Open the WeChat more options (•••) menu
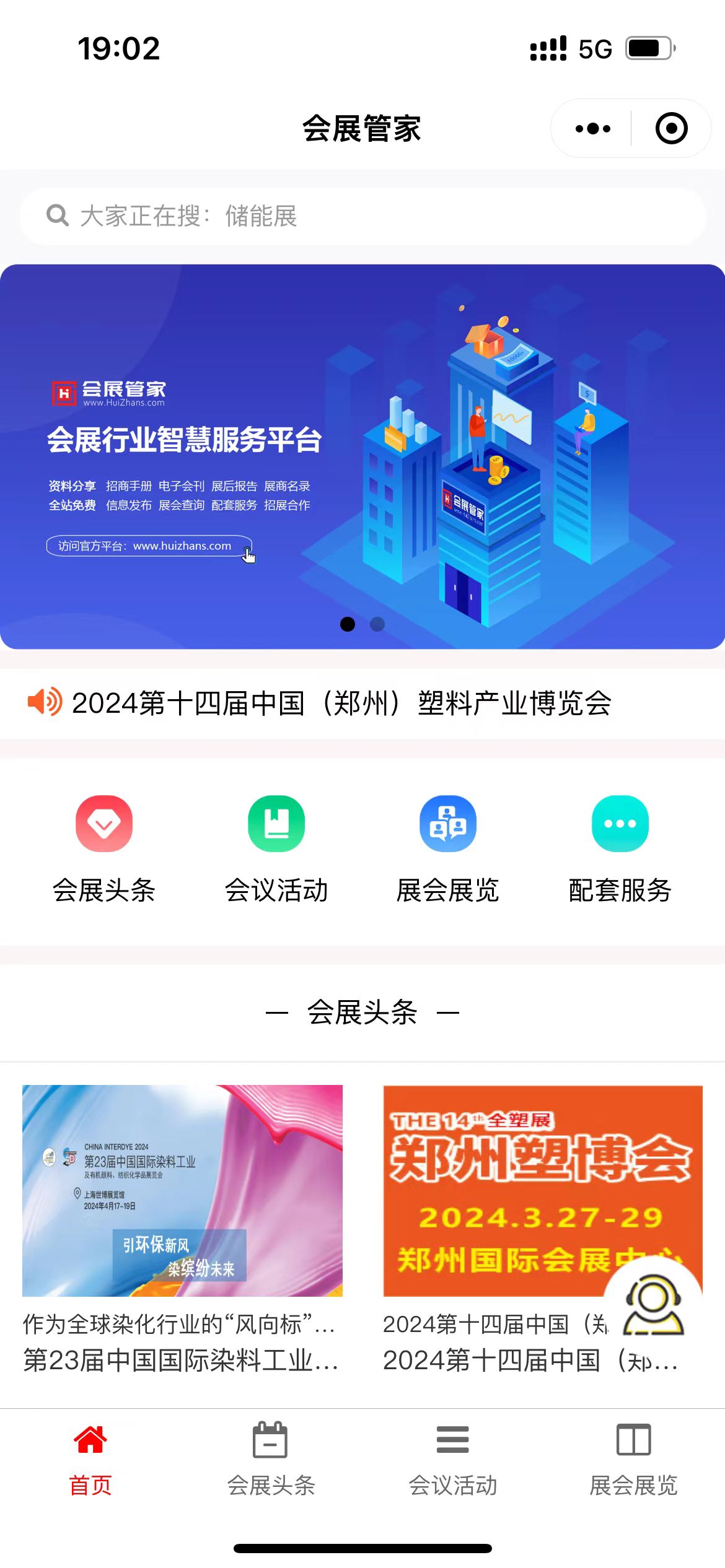Viewport: 725px width, 1568px height. pyautogui.click(x=591, y=128)
